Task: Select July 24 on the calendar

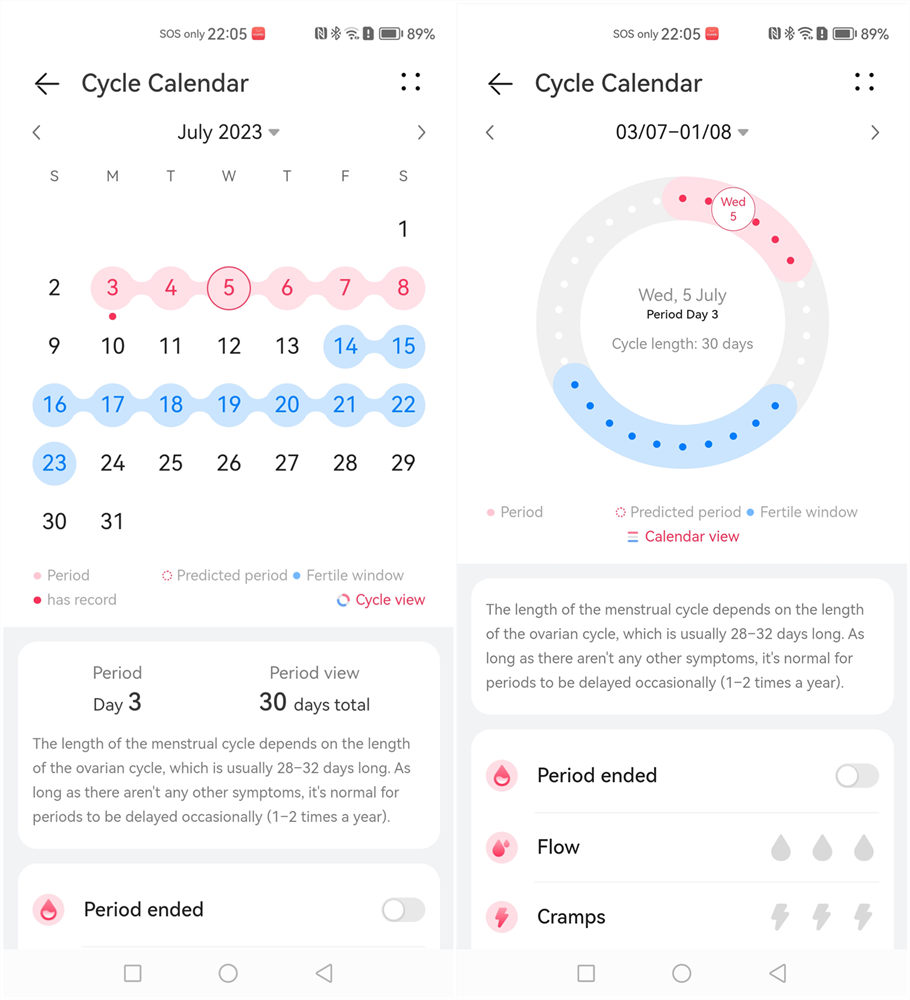Action: [112, 463]
